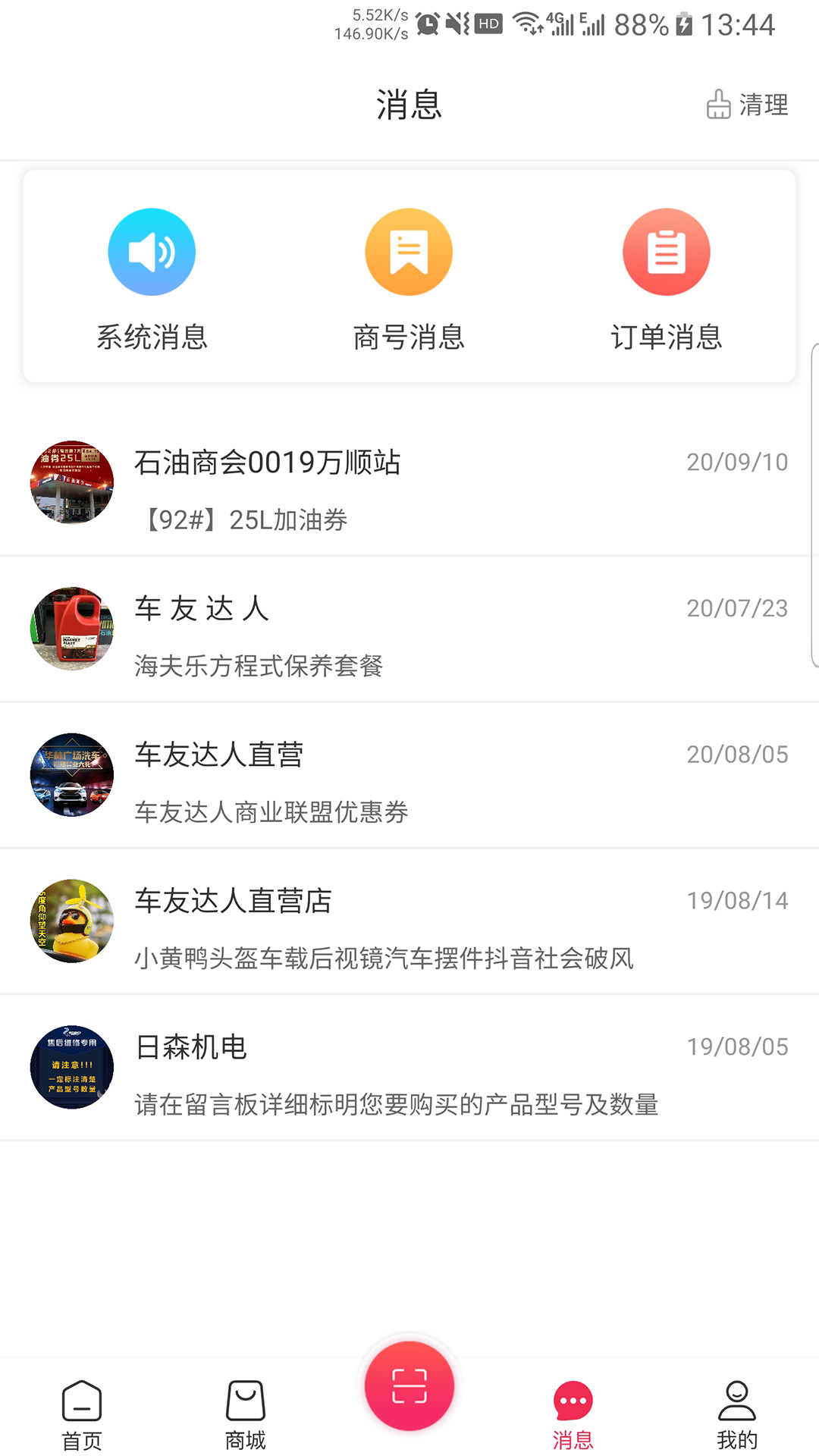This screenshot has width=819, height=1456.
Task: Tap the 清理 broom icon to clean messages
Action: click(717, 105)
